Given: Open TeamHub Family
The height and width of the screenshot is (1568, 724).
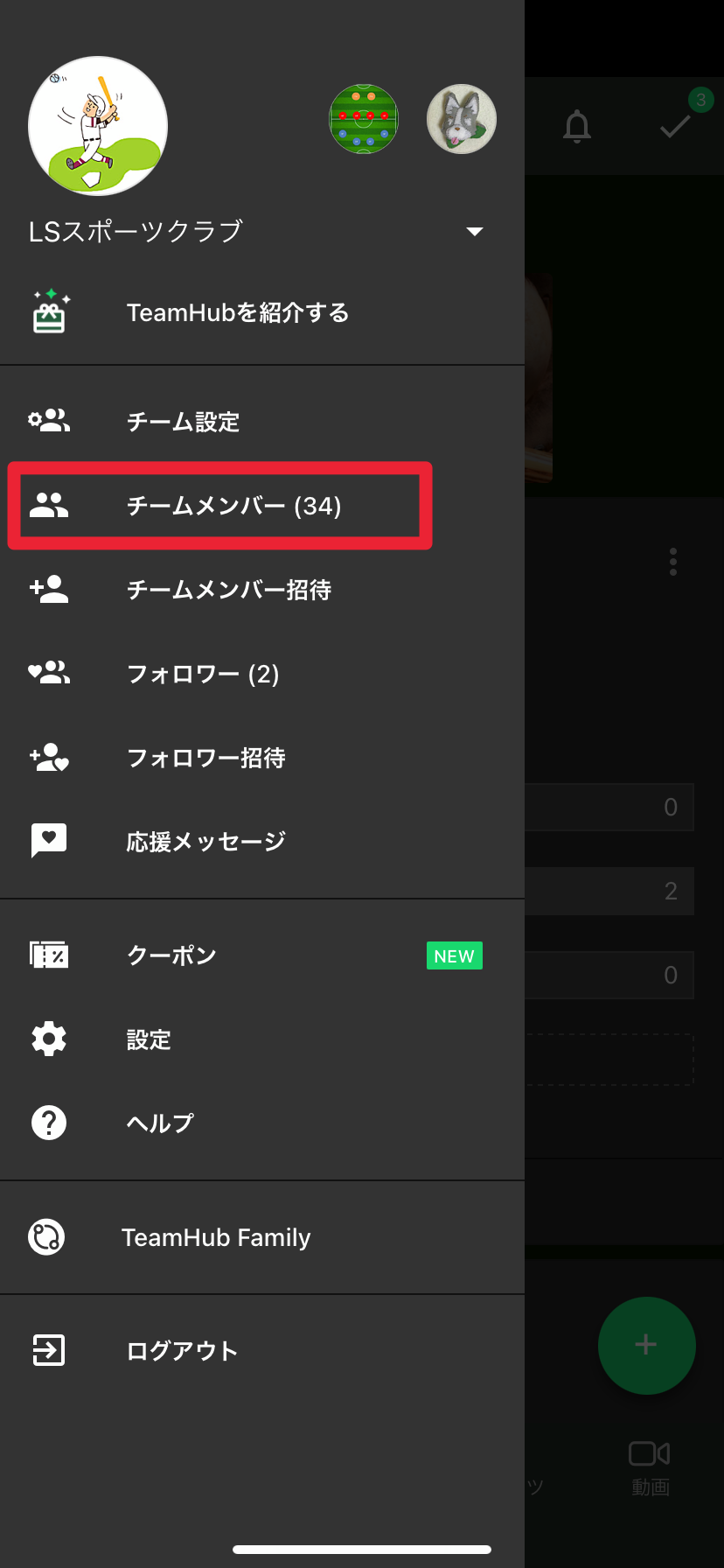Looking at the screenshot, I should [215, 1237].
